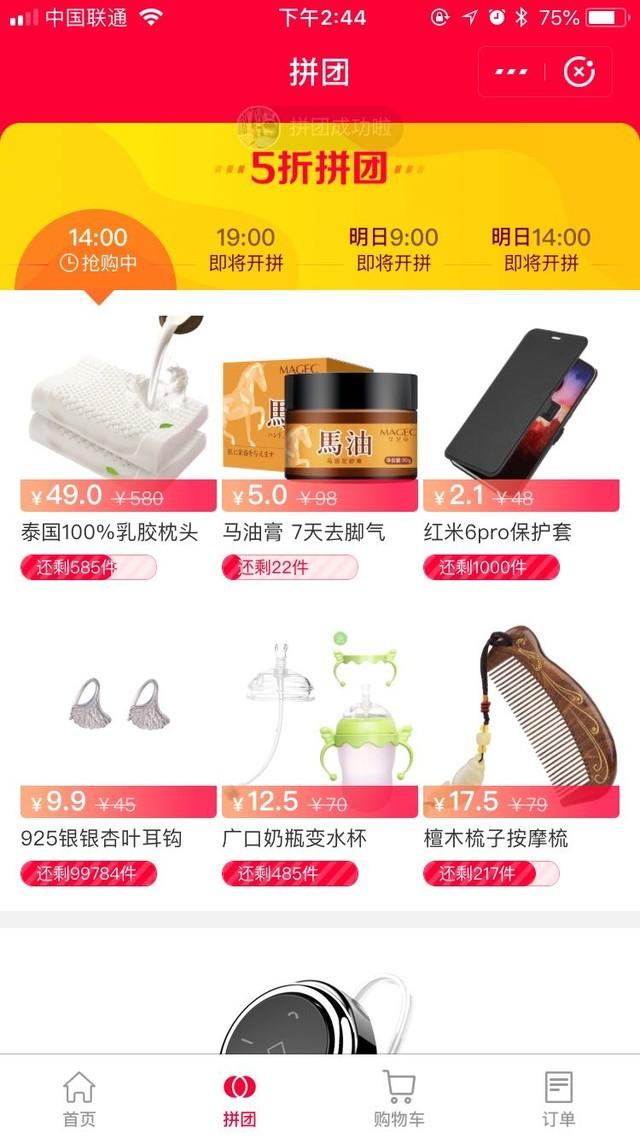The width and height of the screenshot is (640, 1138).
Task: Open the 925银银杏叶耳钩 product
Action: (118, 755)
